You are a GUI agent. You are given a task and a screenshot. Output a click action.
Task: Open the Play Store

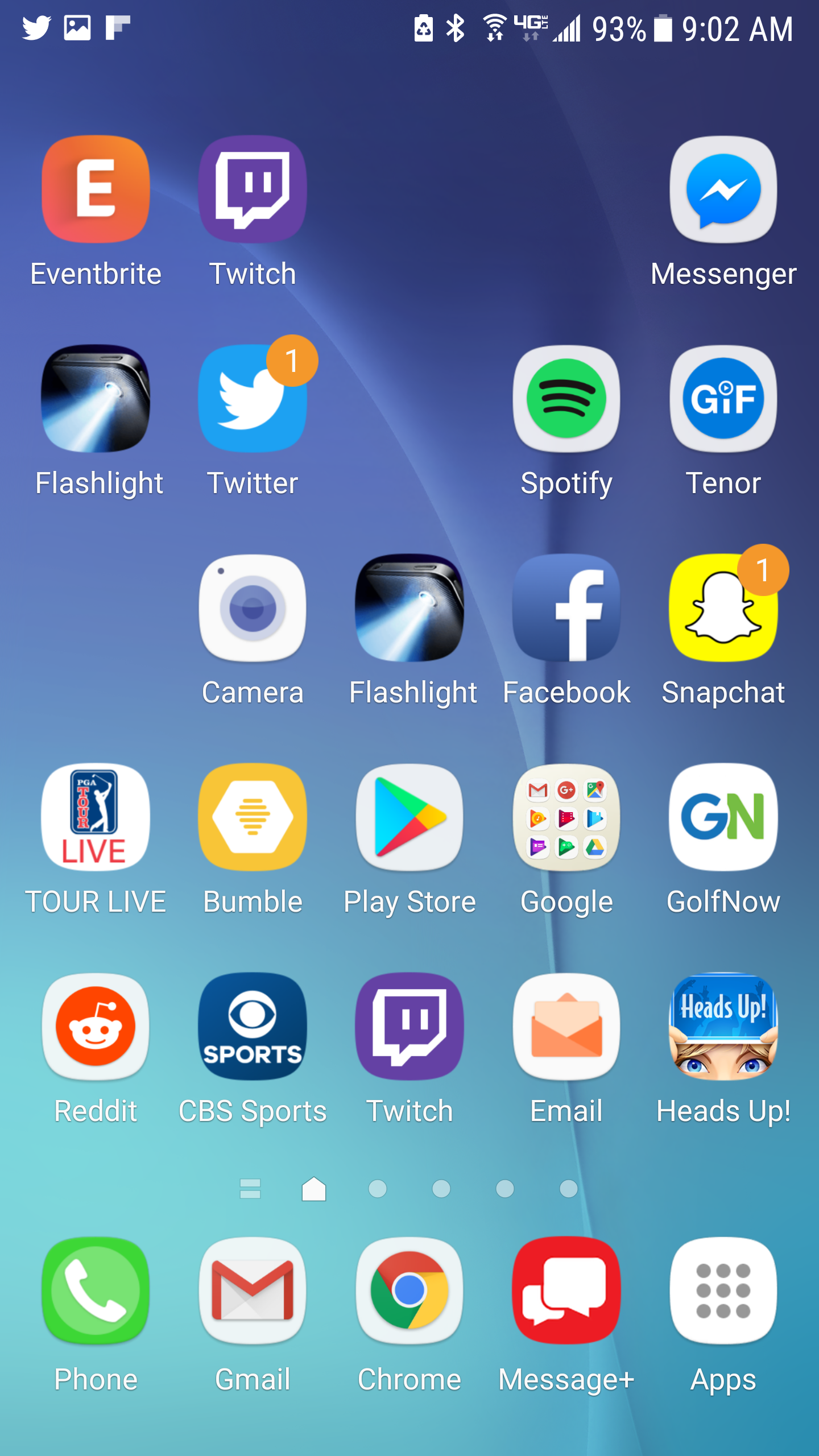(409, 817)
